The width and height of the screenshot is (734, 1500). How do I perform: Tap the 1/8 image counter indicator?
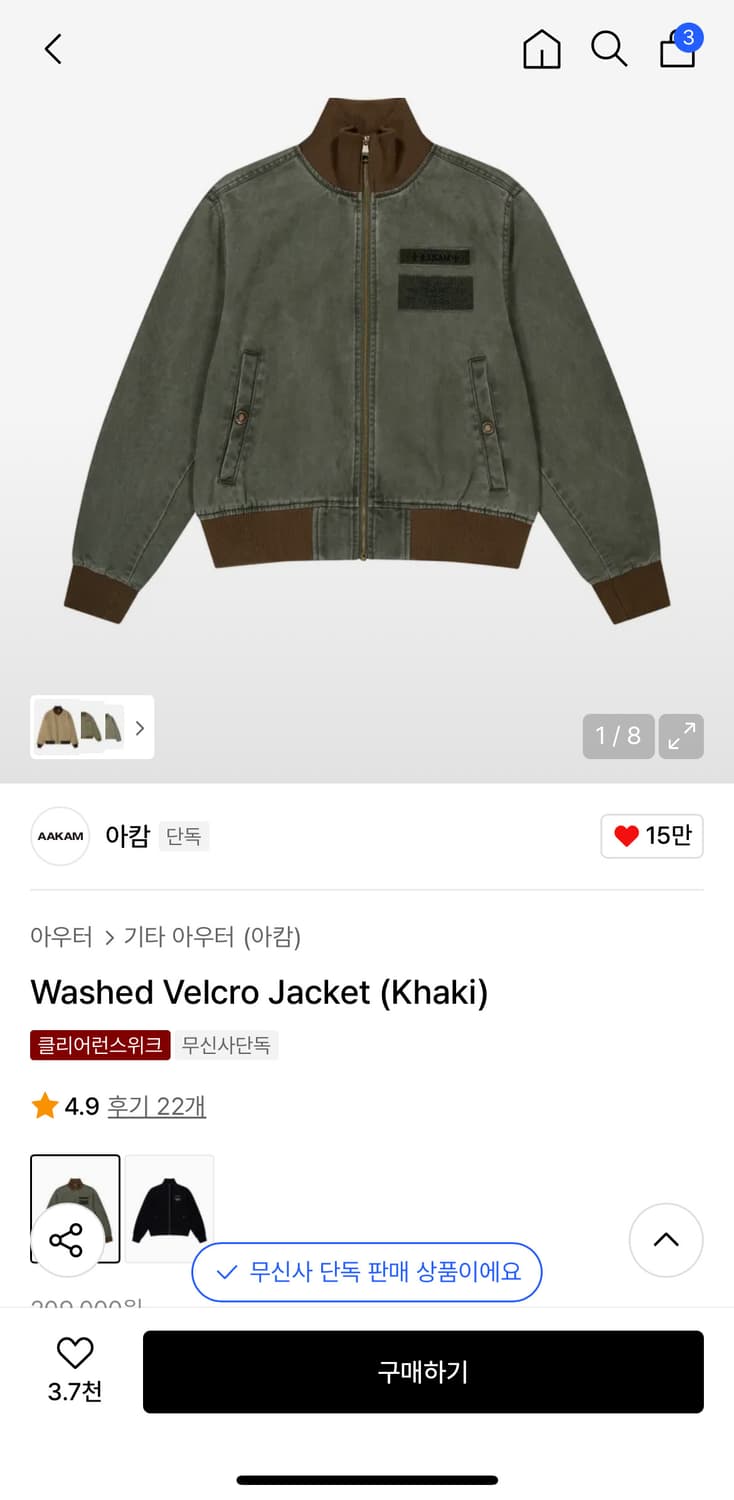coord(617,736)
